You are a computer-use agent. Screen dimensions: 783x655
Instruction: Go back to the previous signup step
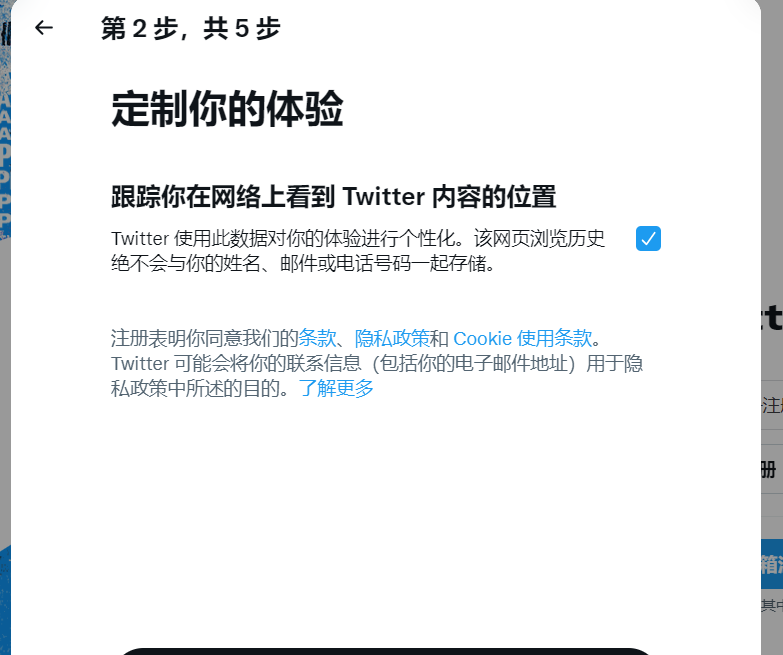(x=43, y=28)
